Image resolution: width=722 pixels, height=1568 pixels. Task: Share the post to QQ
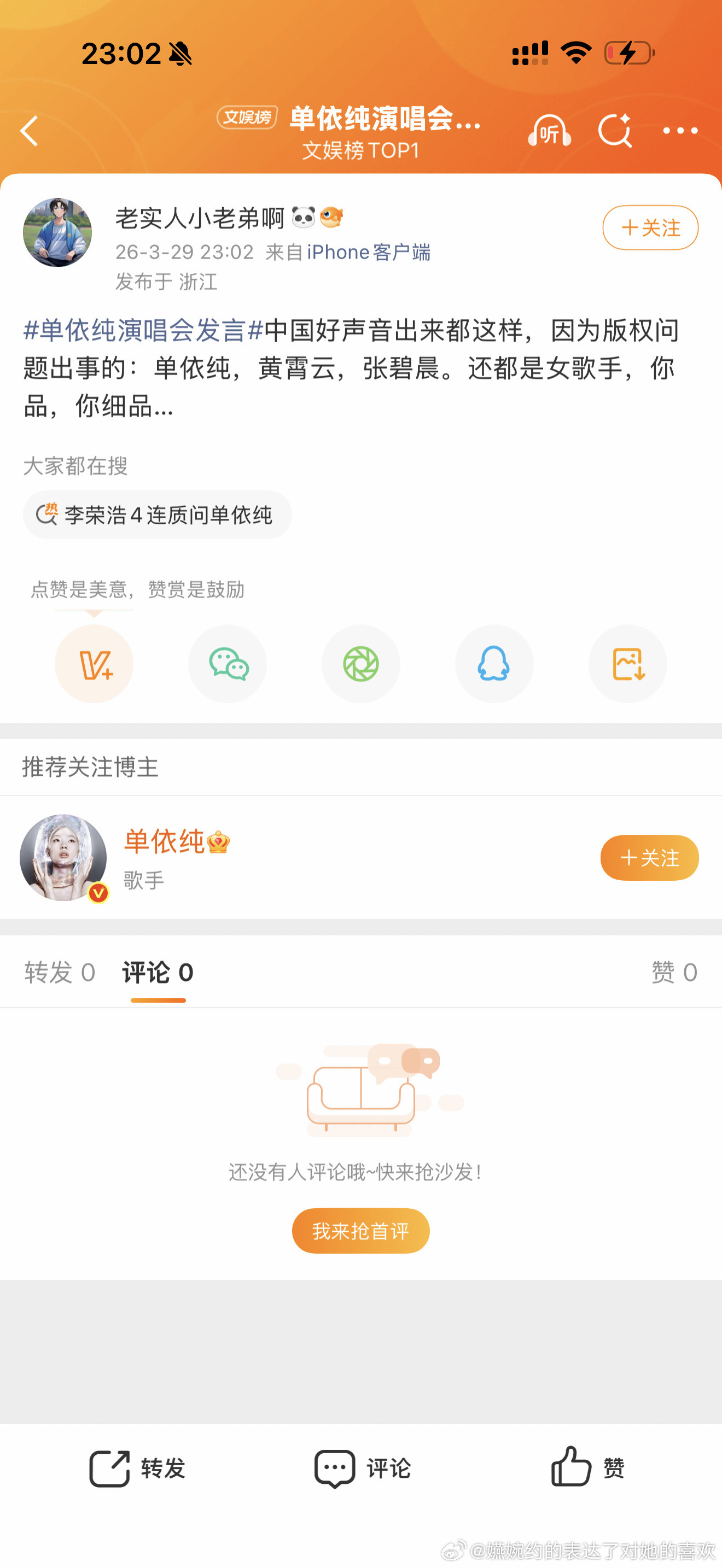494,664
